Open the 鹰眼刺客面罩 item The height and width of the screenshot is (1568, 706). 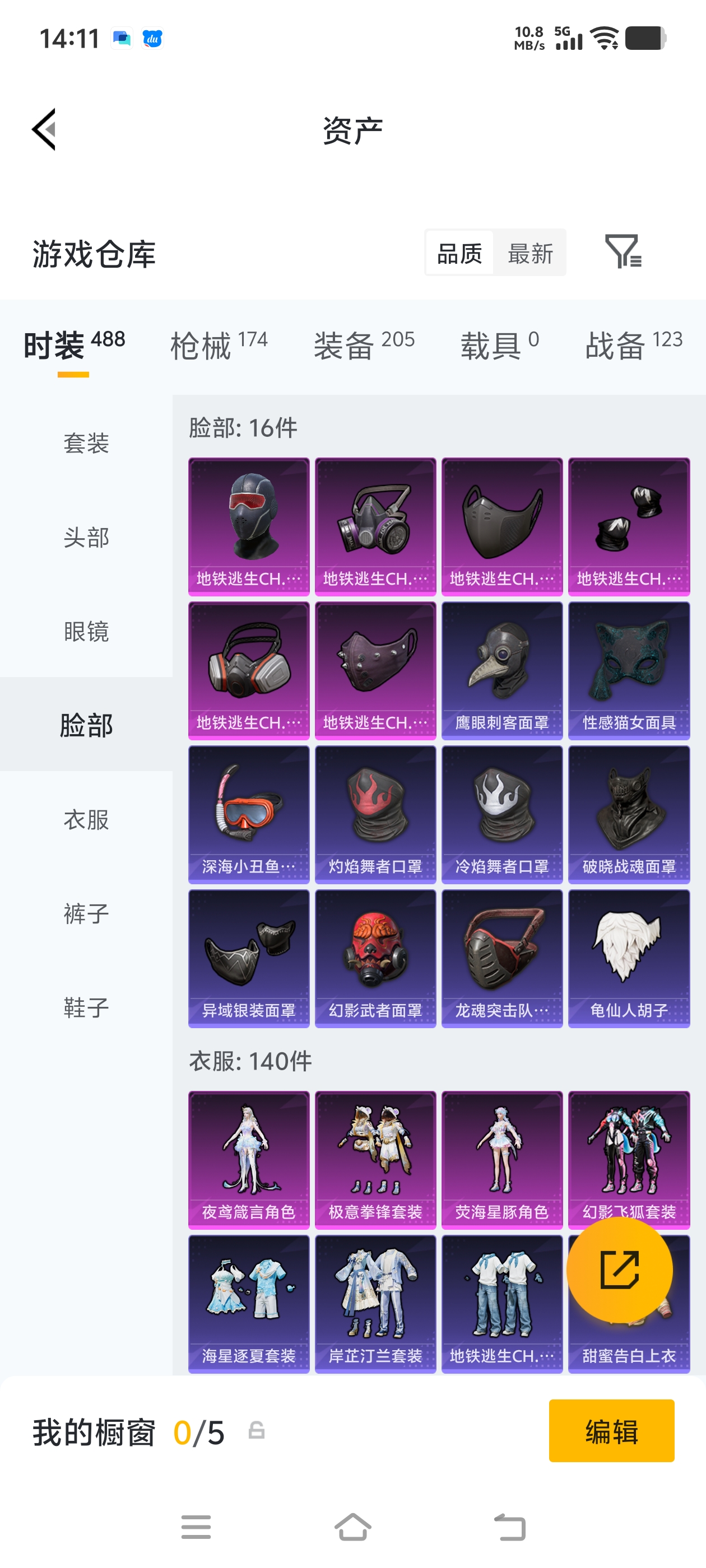click(x=502, y=671)
